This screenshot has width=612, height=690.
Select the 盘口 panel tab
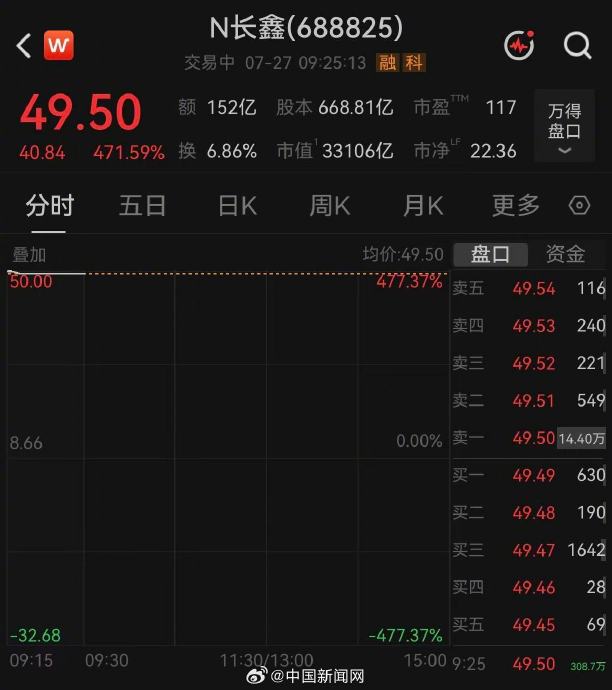[x=491, y=254]
